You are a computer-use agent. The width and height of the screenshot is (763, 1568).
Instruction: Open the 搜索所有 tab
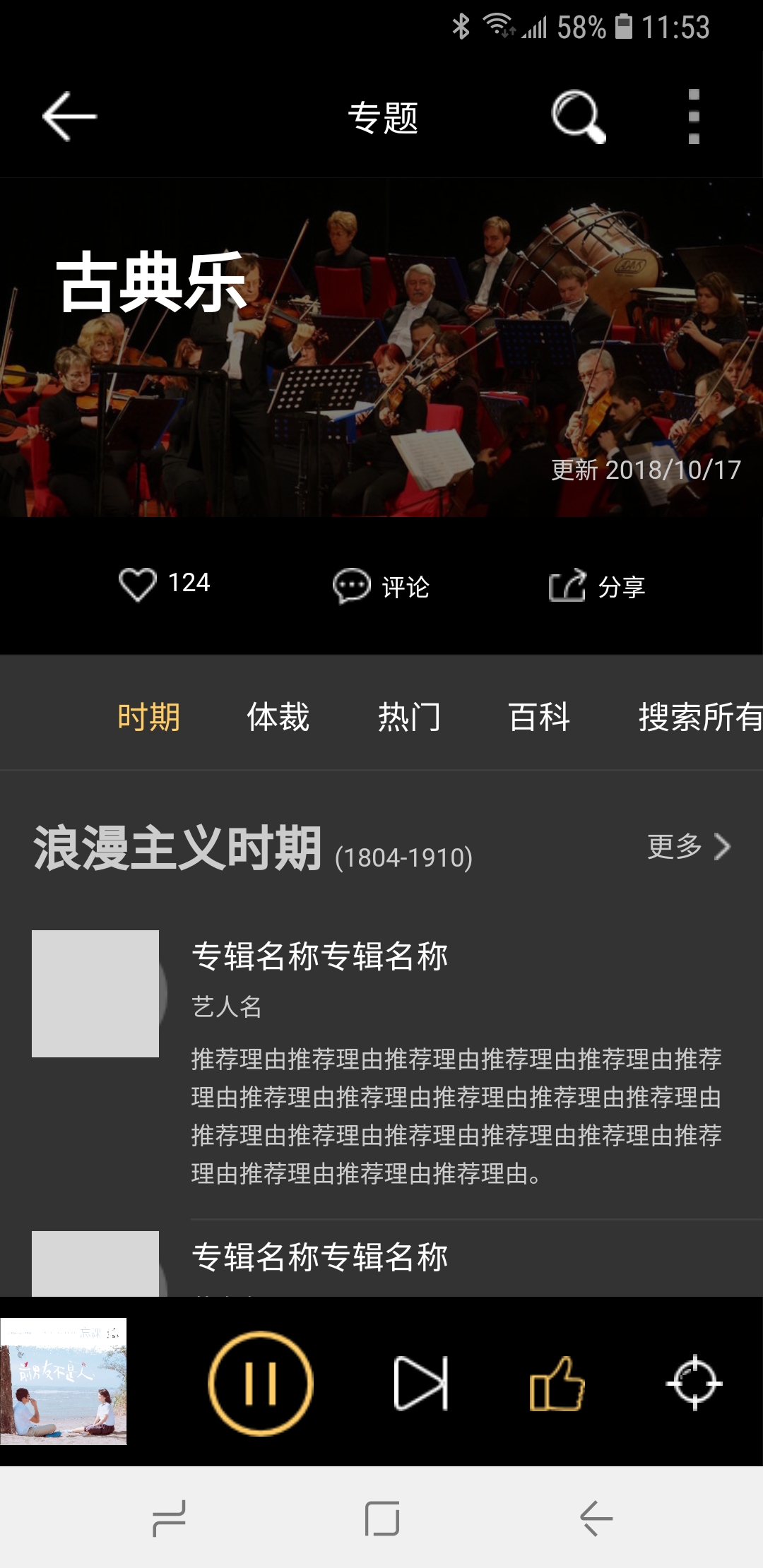pos(699,717)
